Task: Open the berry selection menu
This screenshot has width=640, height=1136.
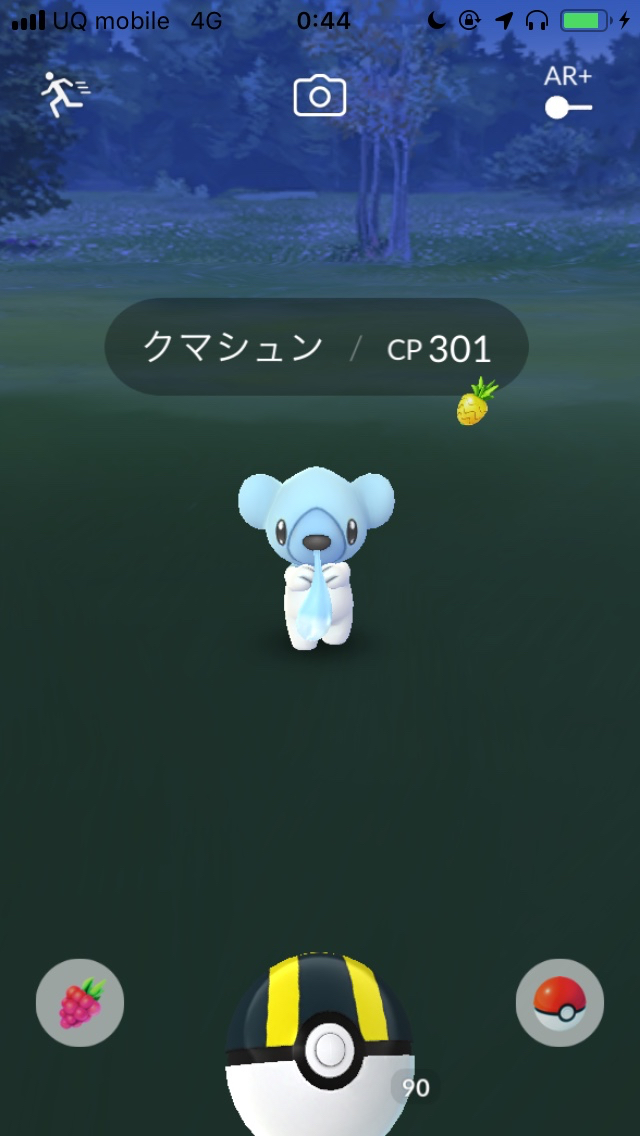Action: 80,1002
